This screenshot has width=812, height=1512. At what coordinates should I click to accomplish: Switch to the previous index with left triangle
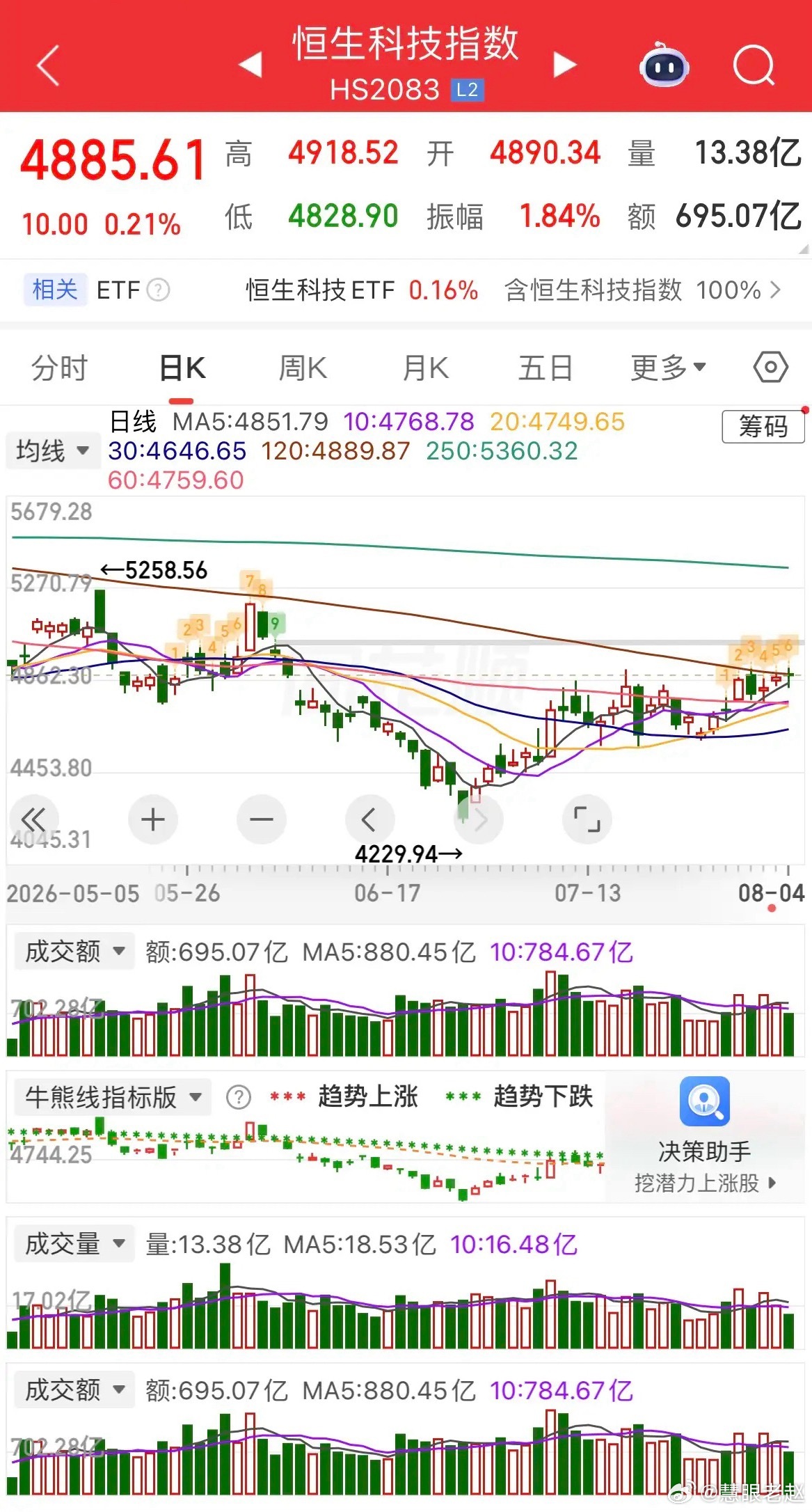click(x=250, y=65)
